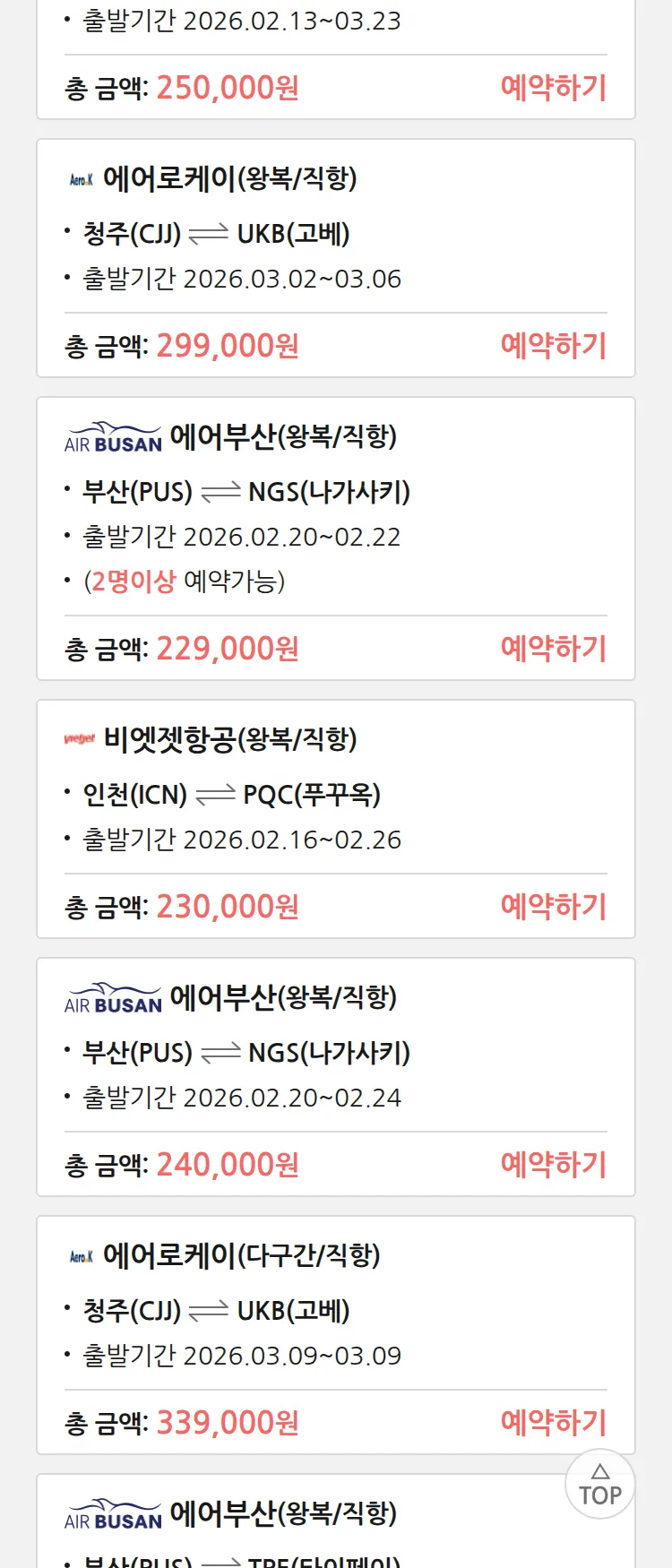Open the 비엣젯항공 Incheon–Phu Quoc card

(230, 740)
